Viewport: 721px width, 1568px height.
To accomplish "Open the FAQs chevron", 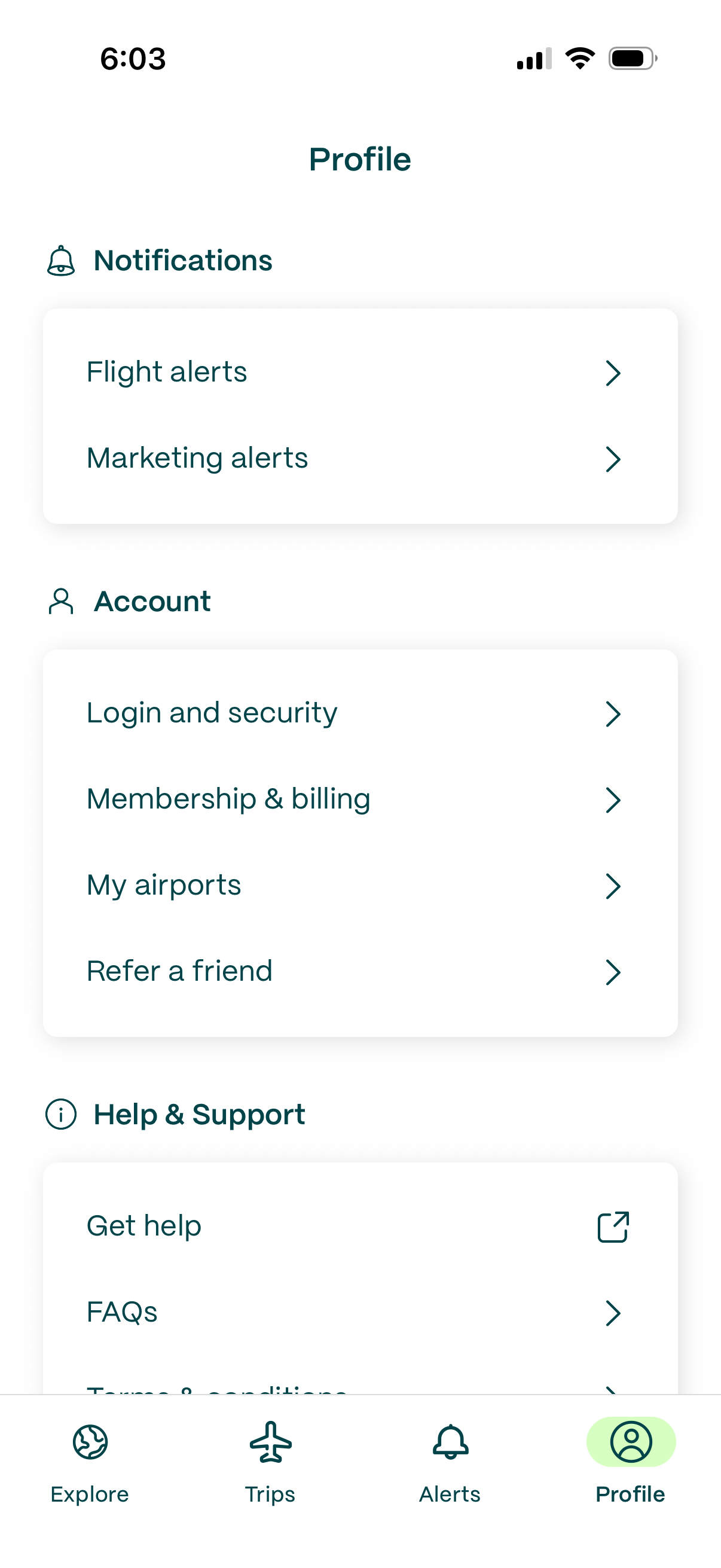I will 613,1312.
